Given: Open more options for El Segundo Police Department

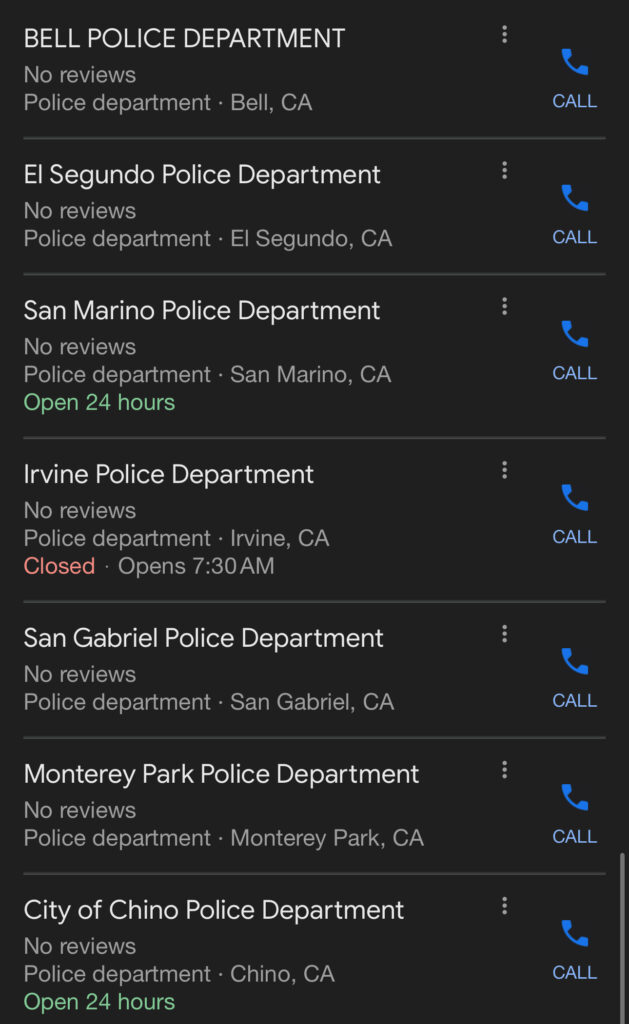Looking at the screenshot, I should [504, 171].
